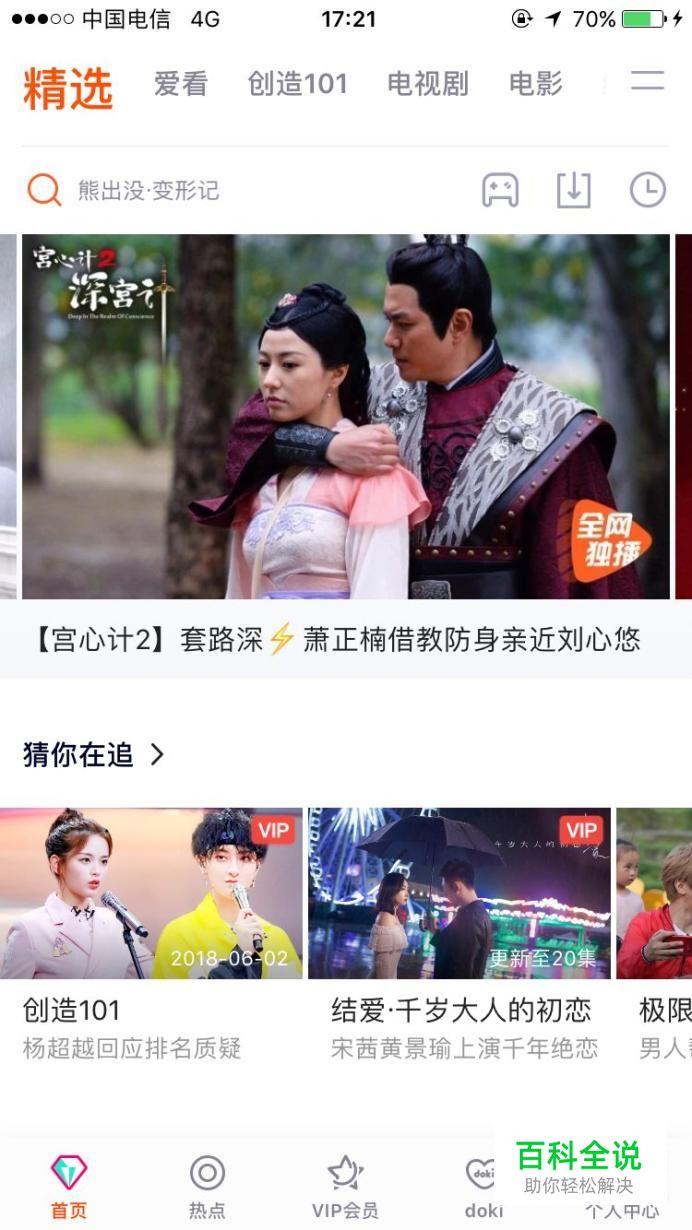The height and width of the screenshot is (1230, 692).
Task: Switch to the 创造101 tab
Action: (297, 85)
